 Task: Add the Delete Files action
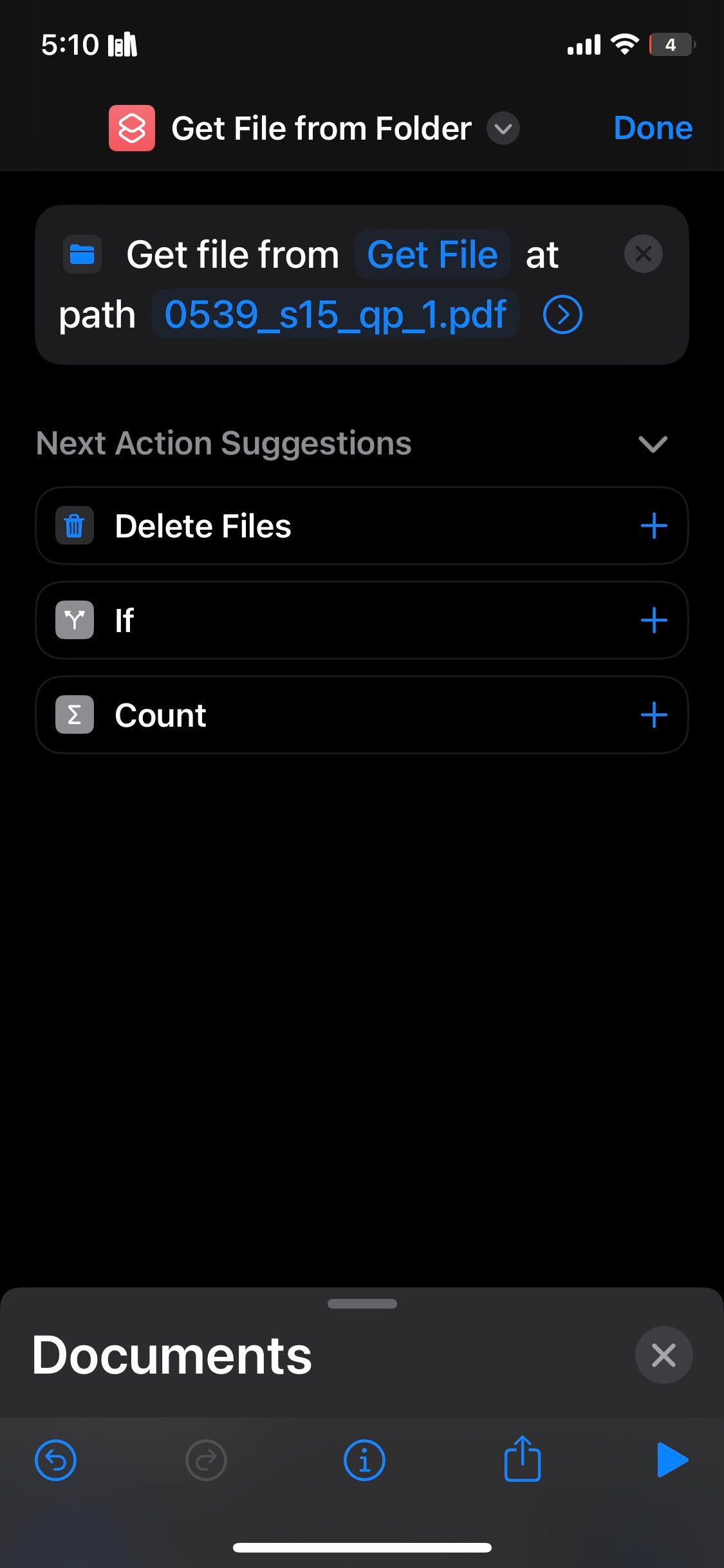[653, 526]
